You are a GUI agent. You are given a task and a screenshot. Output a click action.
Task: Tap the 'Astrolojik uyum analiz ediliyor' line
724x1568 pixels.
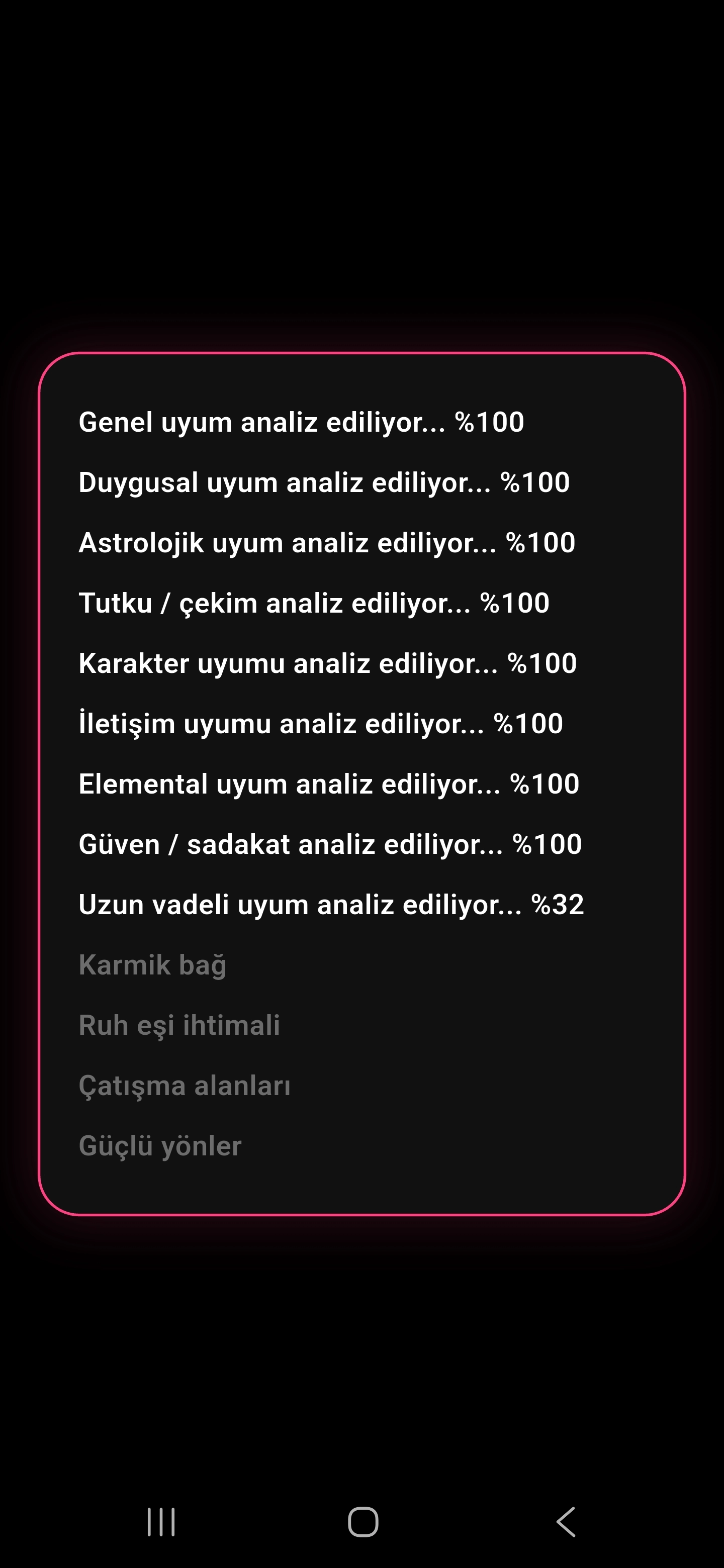pyautogui.click(x=326, y=543)
